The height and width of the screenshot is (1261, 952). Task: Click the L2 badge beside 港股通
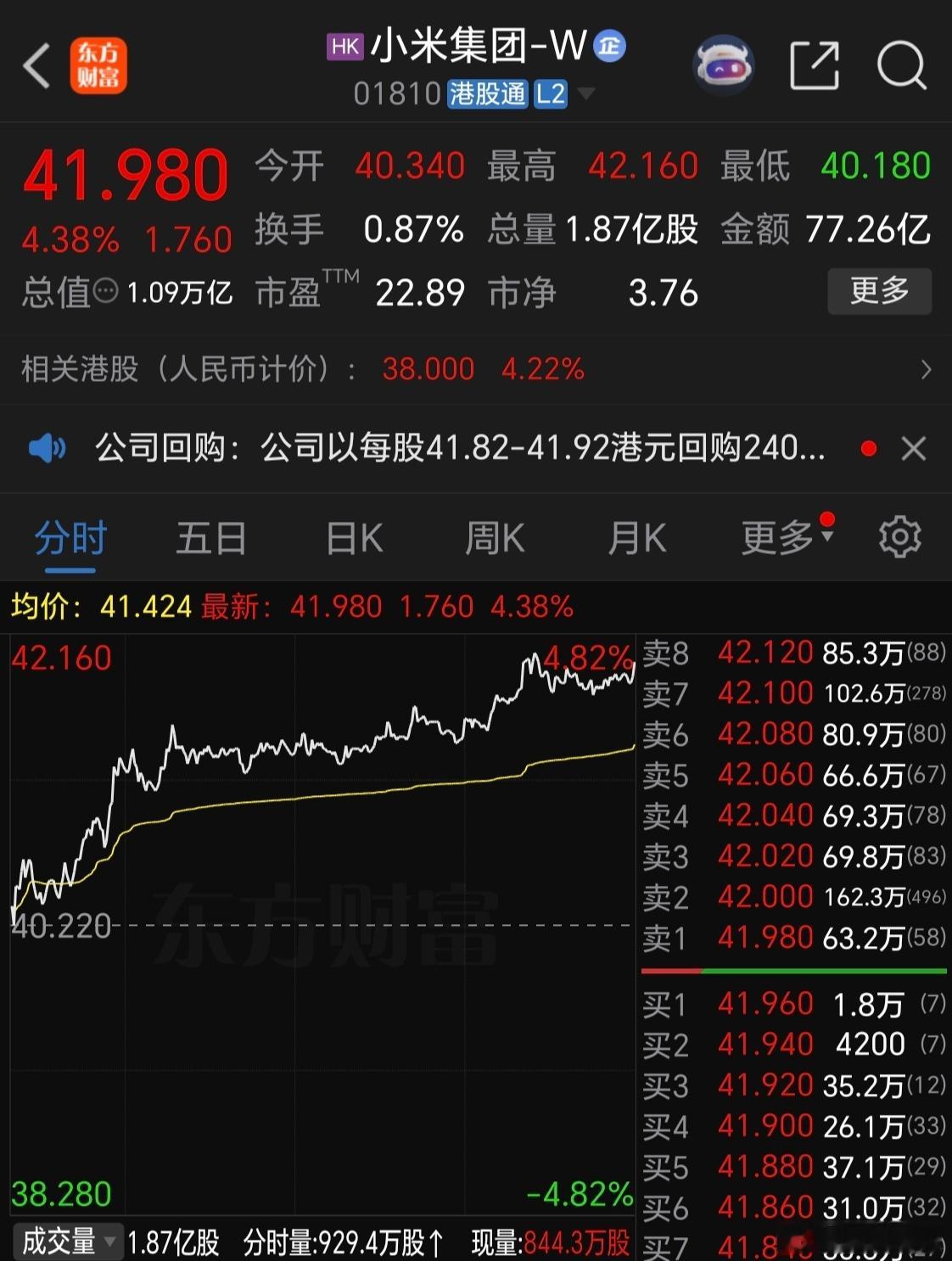tap(551, 95)
